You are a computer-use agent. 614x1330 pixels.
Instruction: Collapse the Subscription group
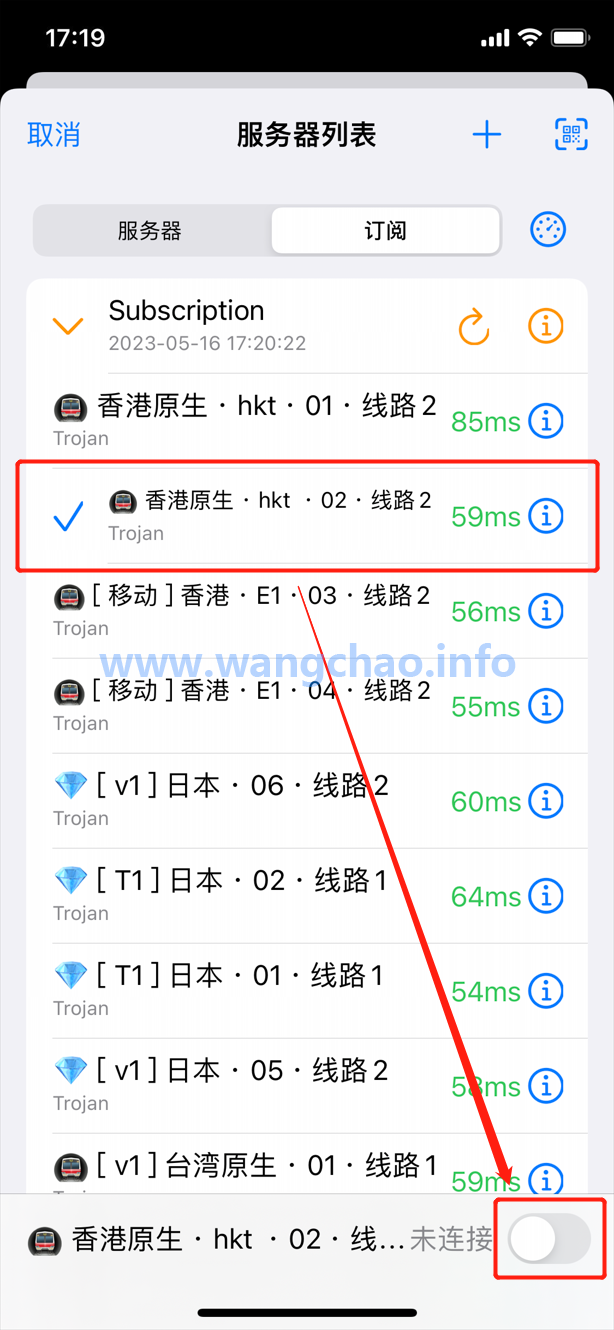pos(68,326)
